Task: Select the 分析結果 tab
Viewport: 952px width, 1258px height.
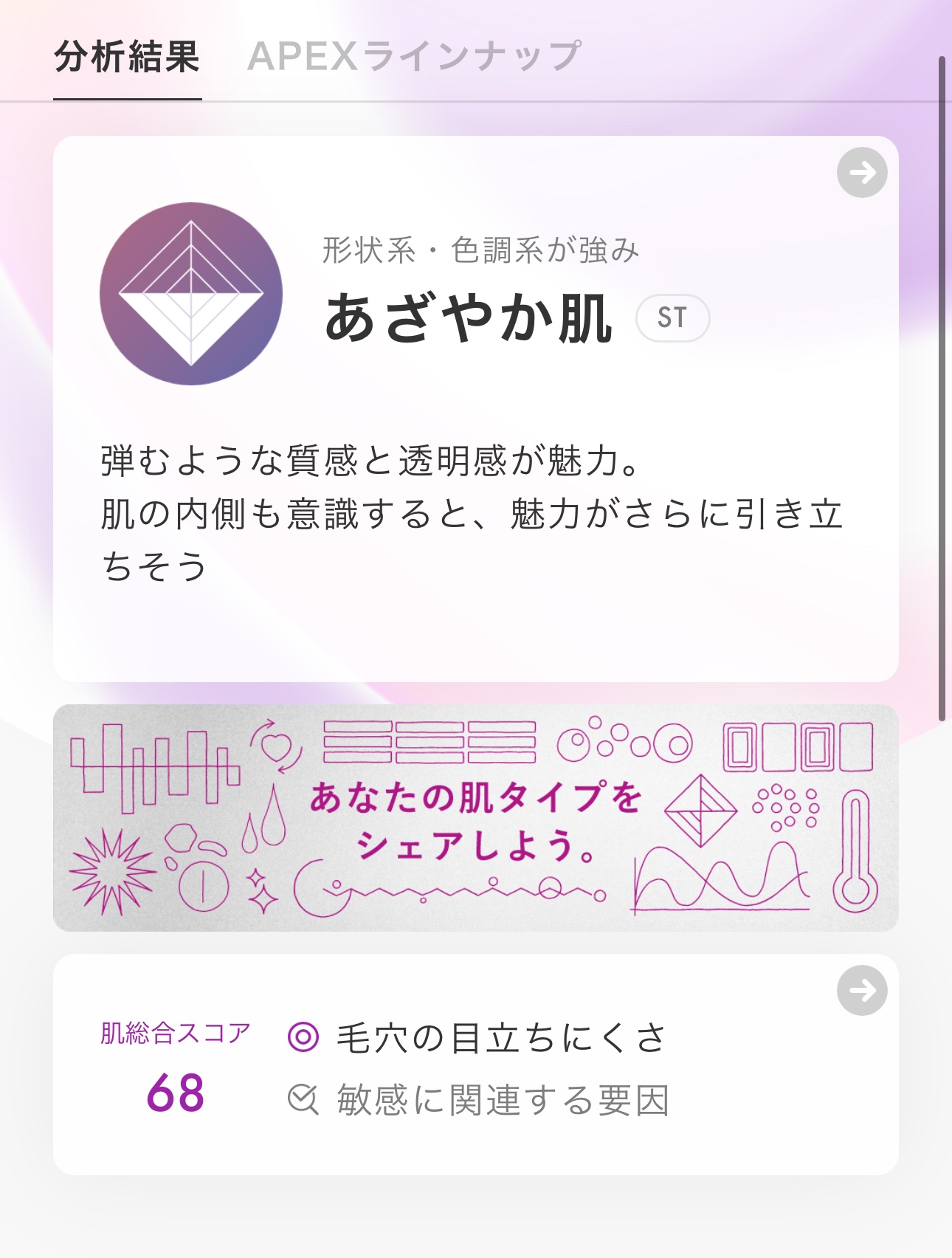Action: (127, 57)
